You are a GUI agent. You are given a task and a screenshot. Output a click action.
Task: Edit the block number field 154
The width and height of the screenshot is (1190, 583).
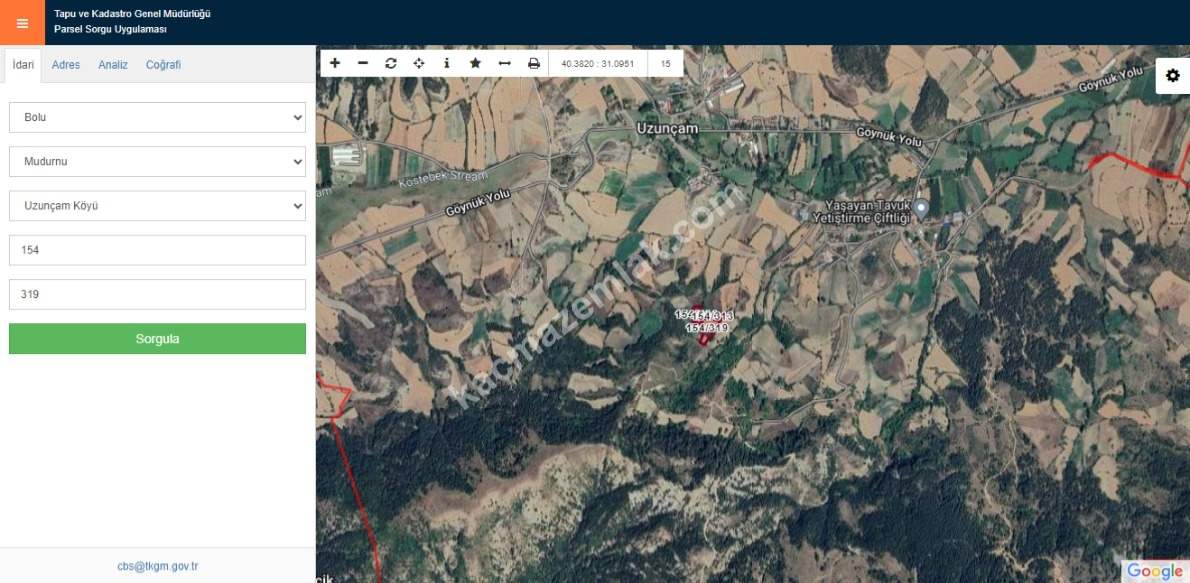157,250
